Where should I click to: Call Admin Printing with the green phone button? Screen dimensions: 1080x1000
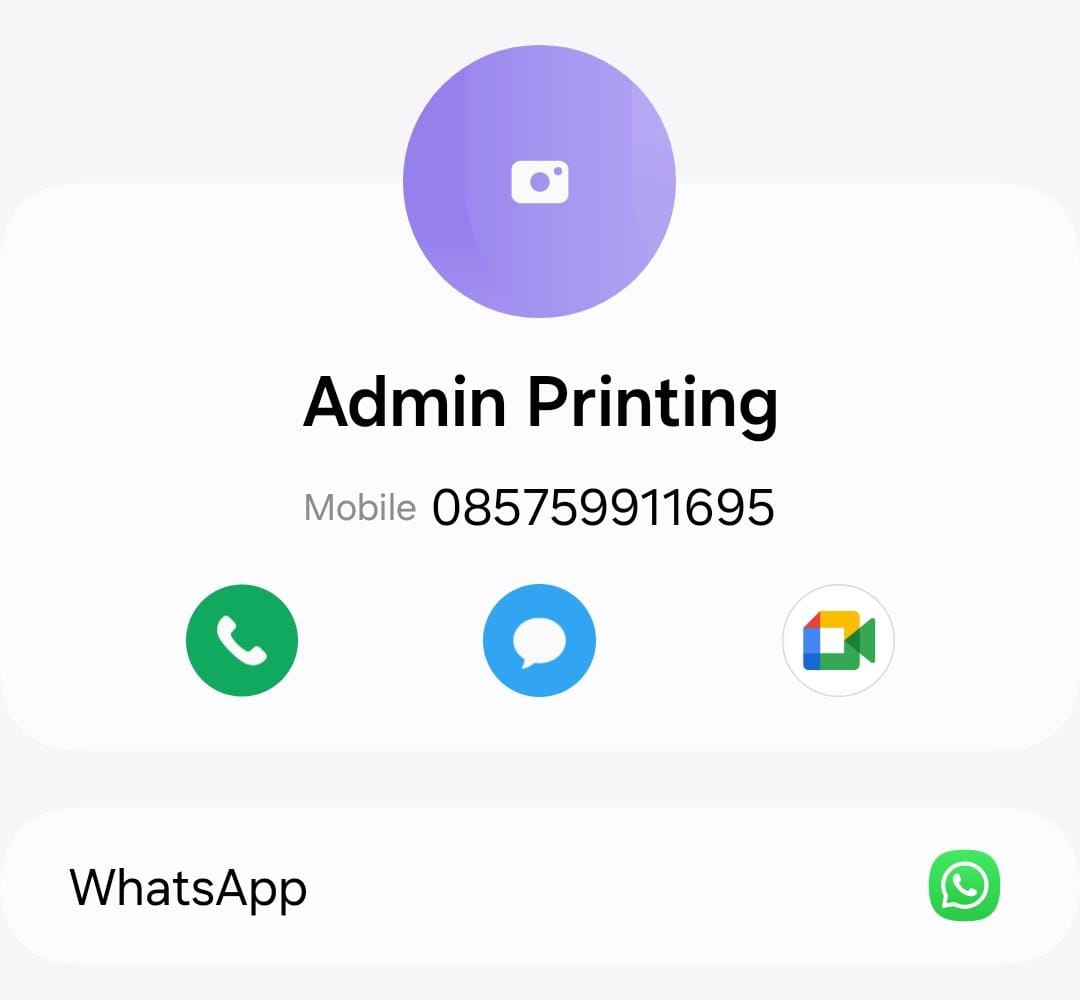point(242,640)
